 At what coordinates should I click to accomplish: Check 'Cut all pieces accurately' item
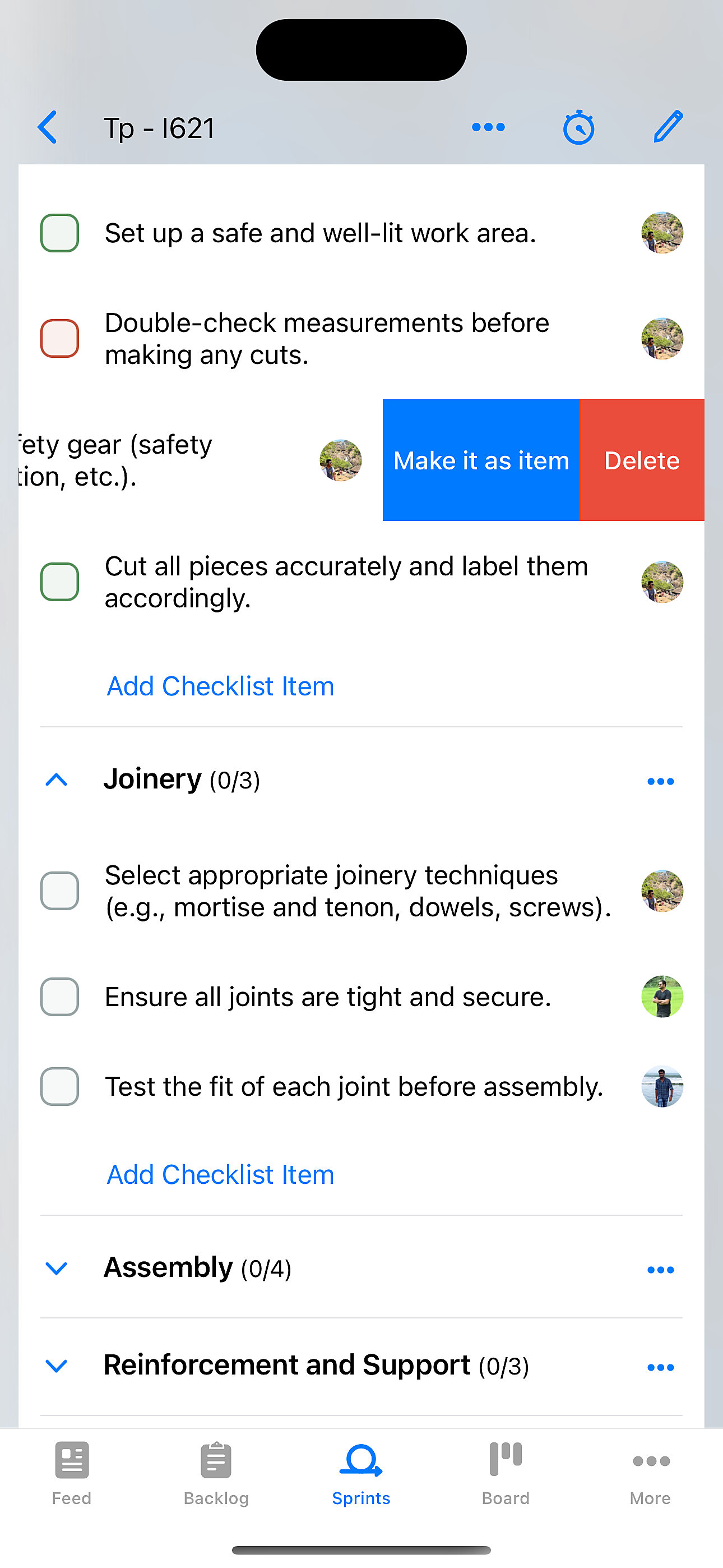59,582
